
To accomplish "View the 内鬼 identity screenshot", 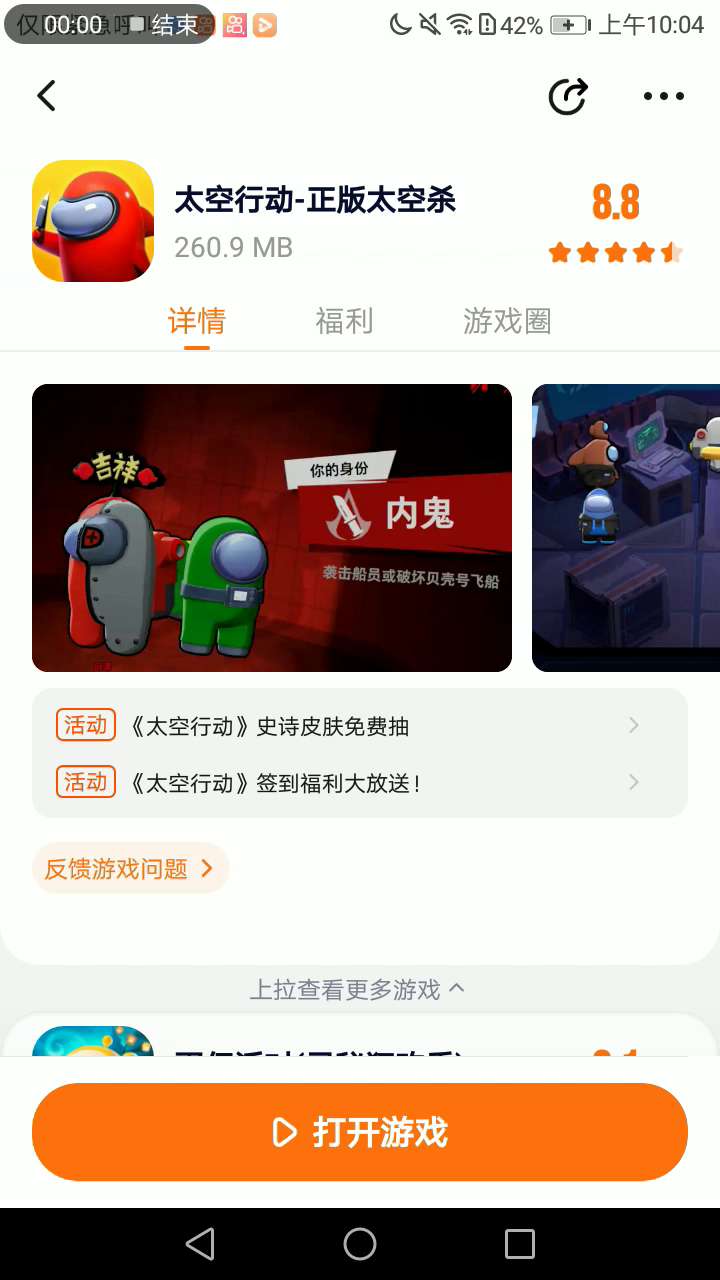I will [272, 528].
